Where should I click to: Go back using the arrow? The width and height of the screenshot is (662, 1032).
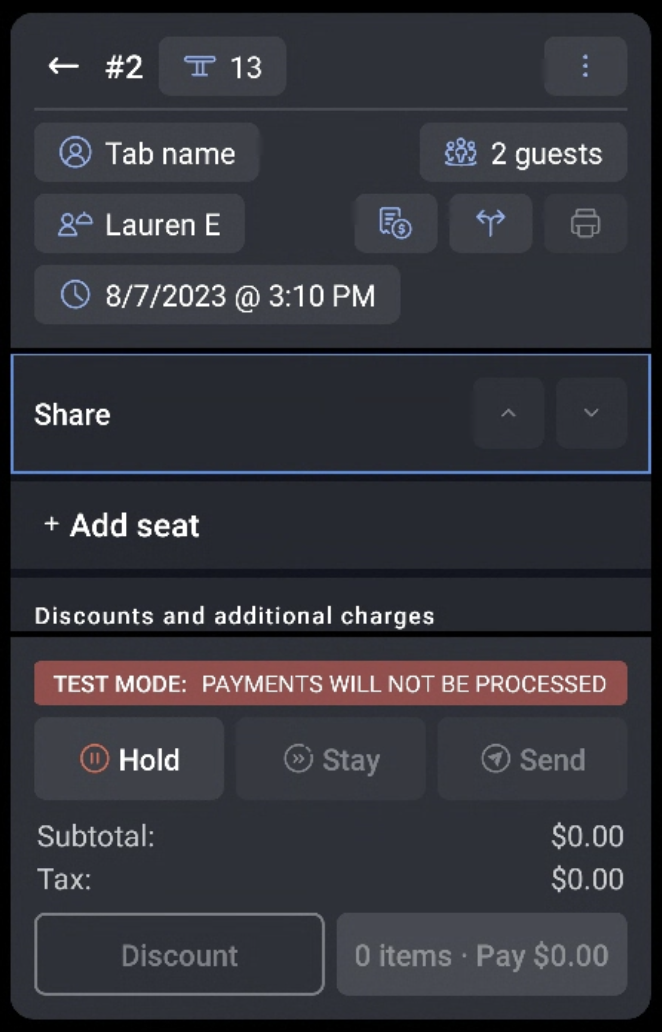(x=64, y=67)
